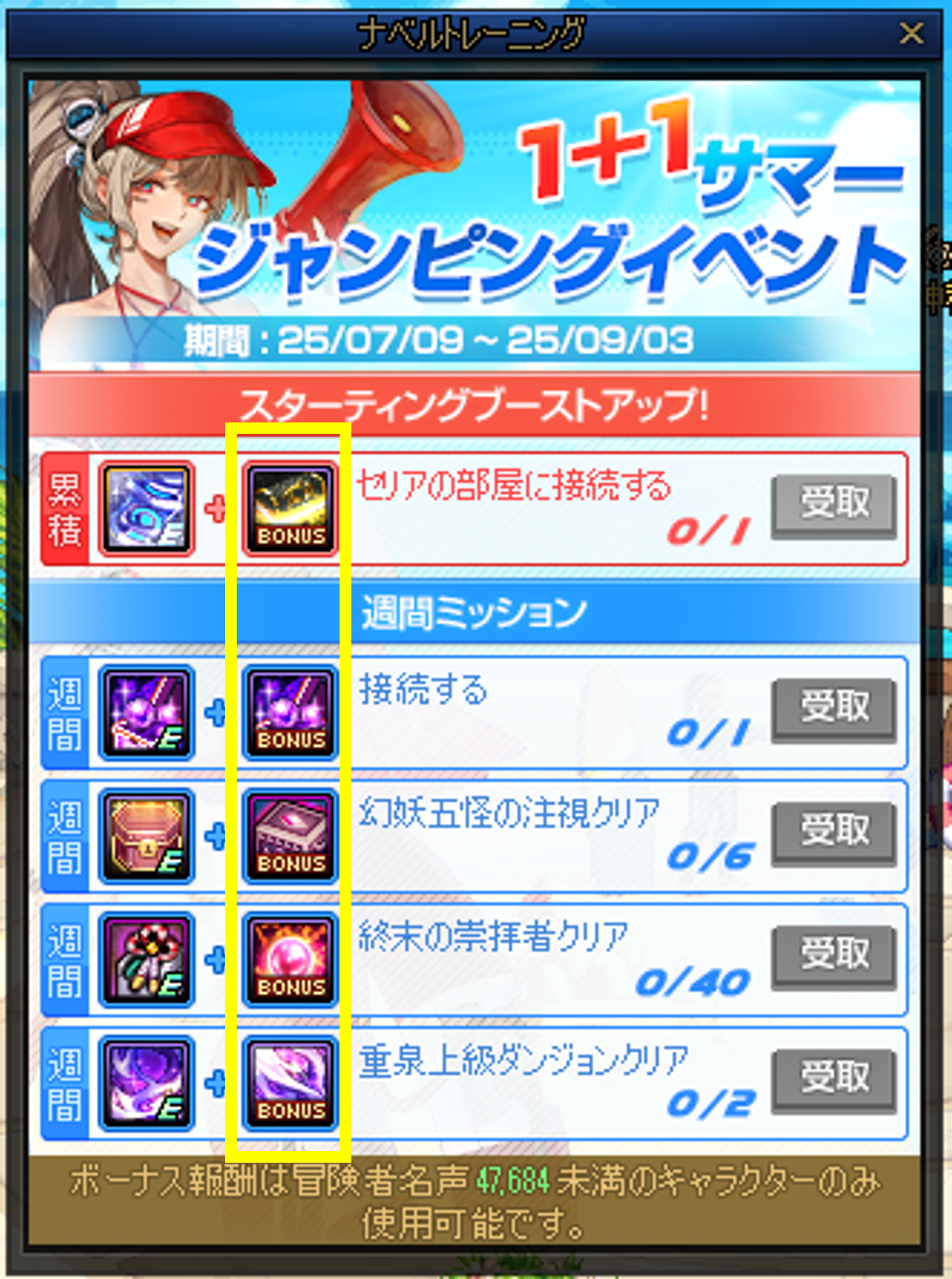View the main reward item for 累積 mission
952x1279 pixels.
point(146,508)
